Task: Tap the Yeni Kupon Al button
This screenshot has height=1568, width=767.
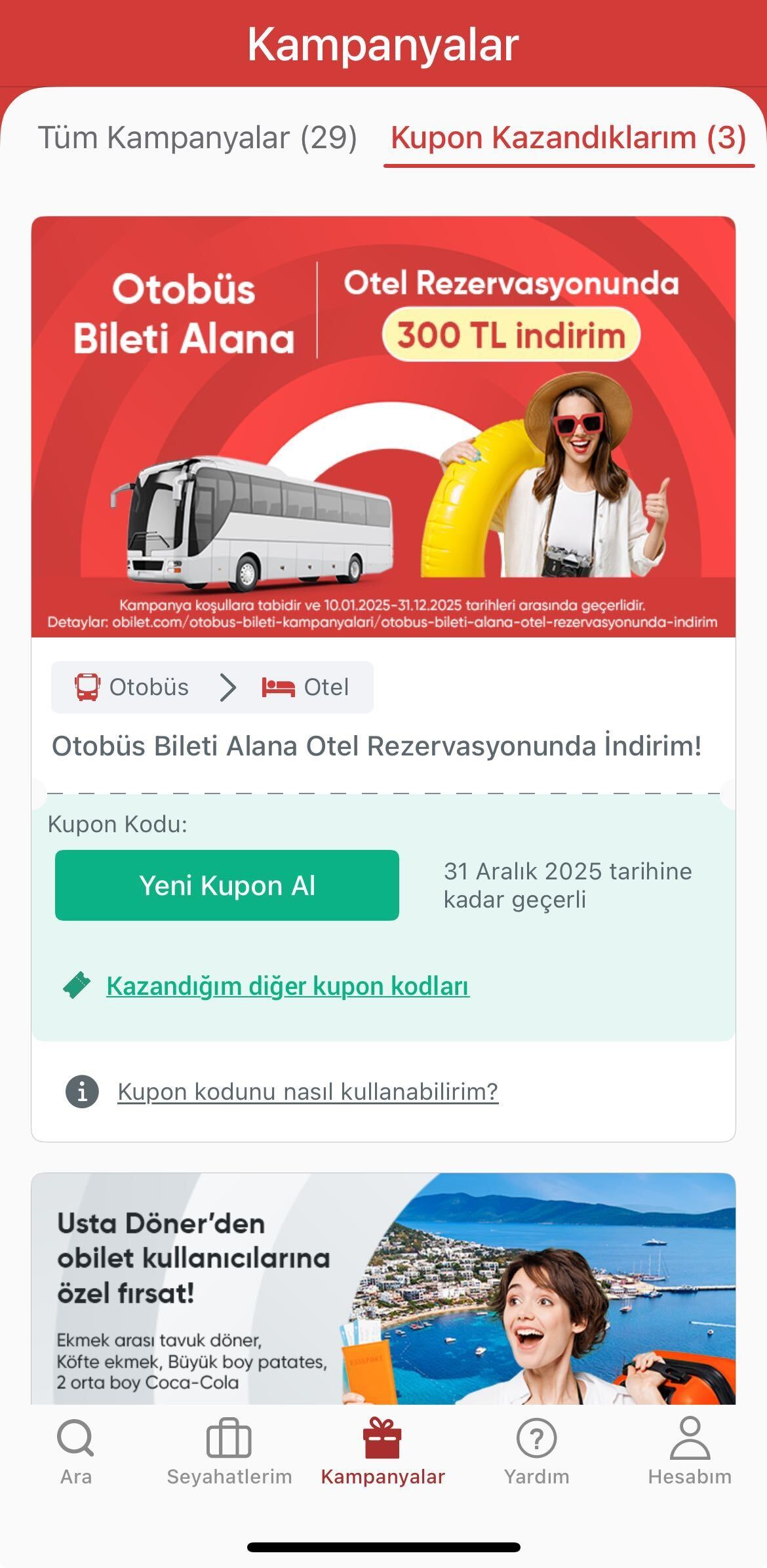Action: [x=227, y=885]
